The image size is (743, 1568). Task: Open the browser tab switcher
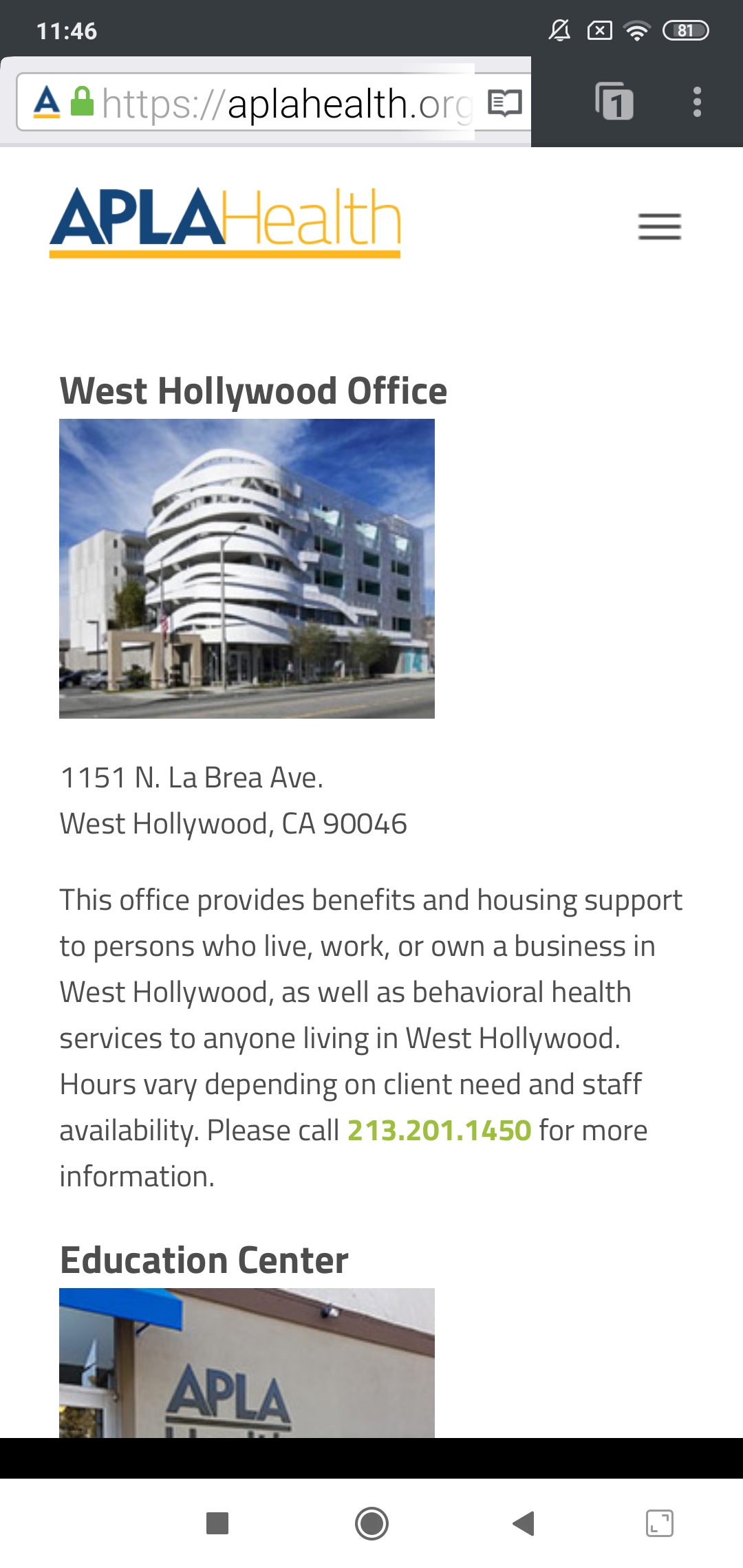click(614, 102)
